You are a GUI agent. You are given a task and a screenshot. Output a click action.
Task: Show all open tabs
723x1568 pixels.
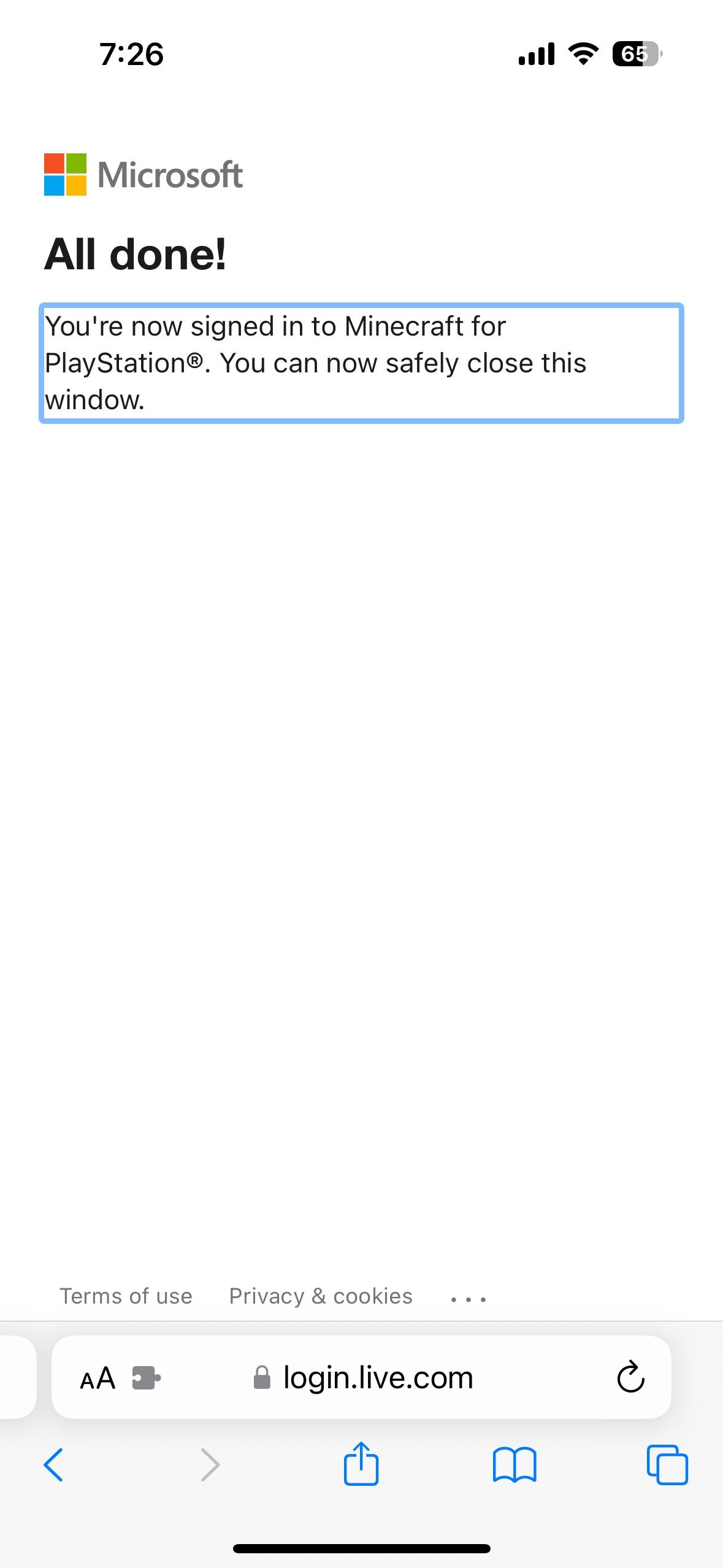pyautogui.click(x=667, y=1465)
